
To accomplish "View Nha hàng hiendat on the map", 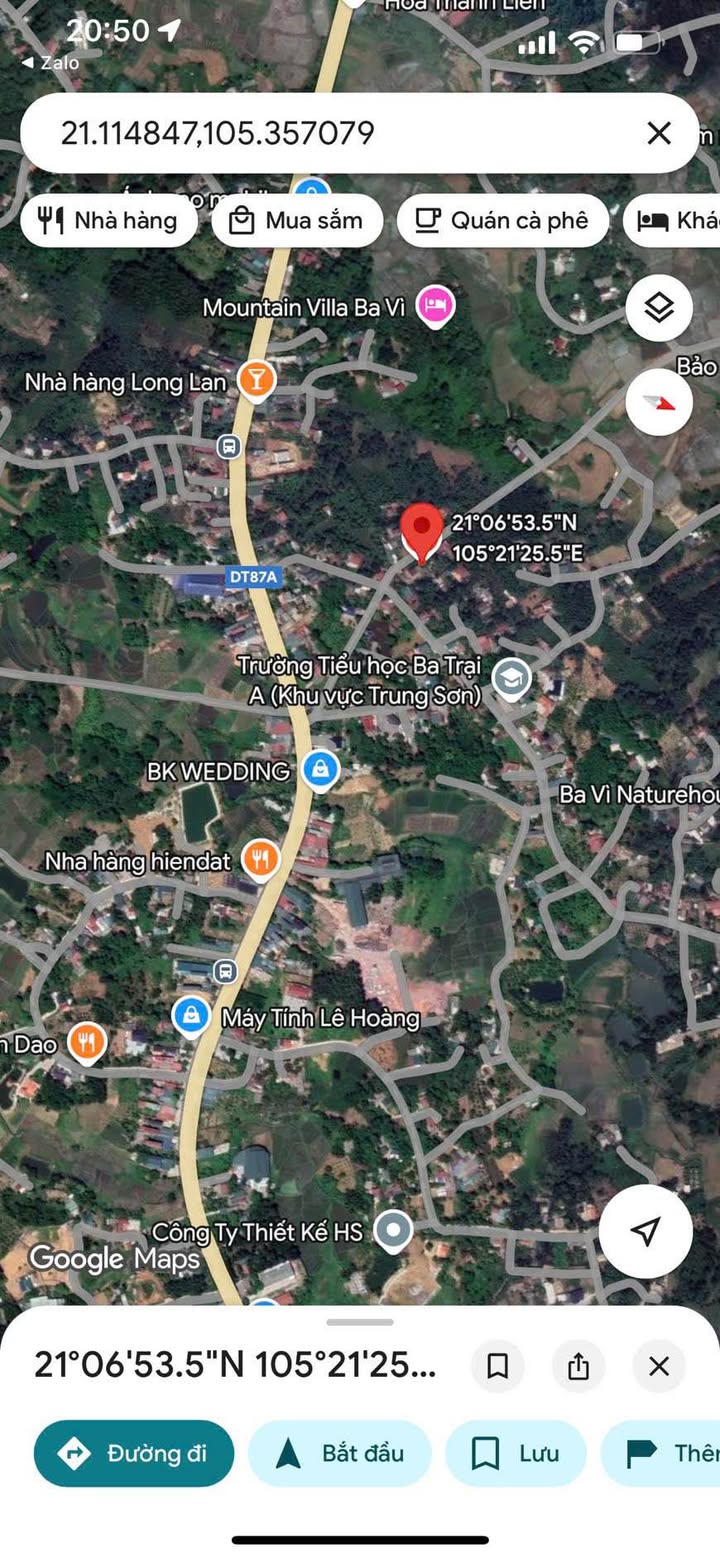I will [x=261, y=860].
